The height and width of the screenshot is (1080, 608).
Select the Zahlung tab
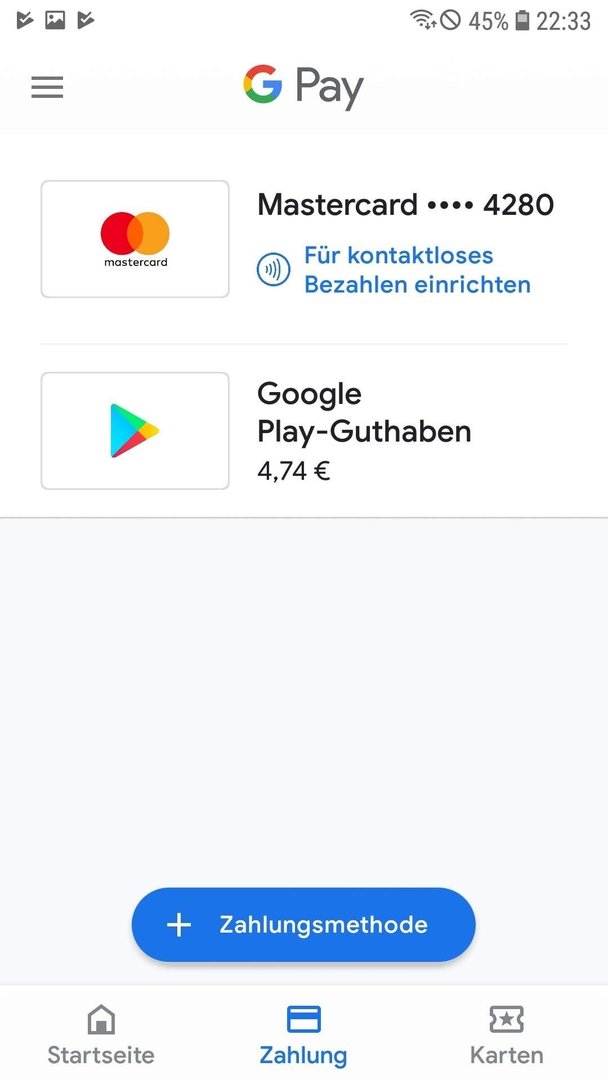[x=304, y=1035]
